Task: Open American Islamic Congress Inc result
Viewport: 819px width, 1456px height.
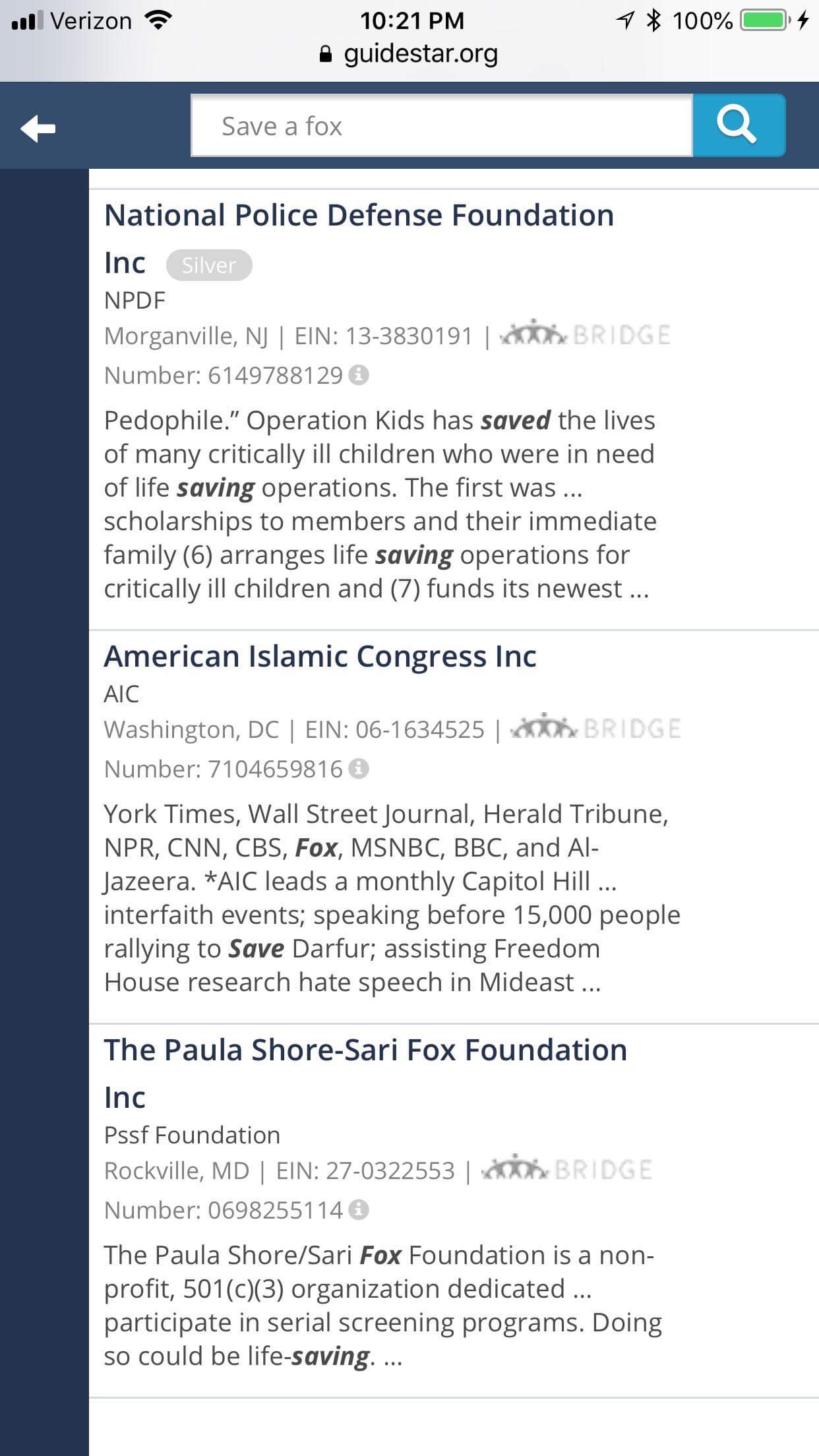Action: click(x=320, y=657)
